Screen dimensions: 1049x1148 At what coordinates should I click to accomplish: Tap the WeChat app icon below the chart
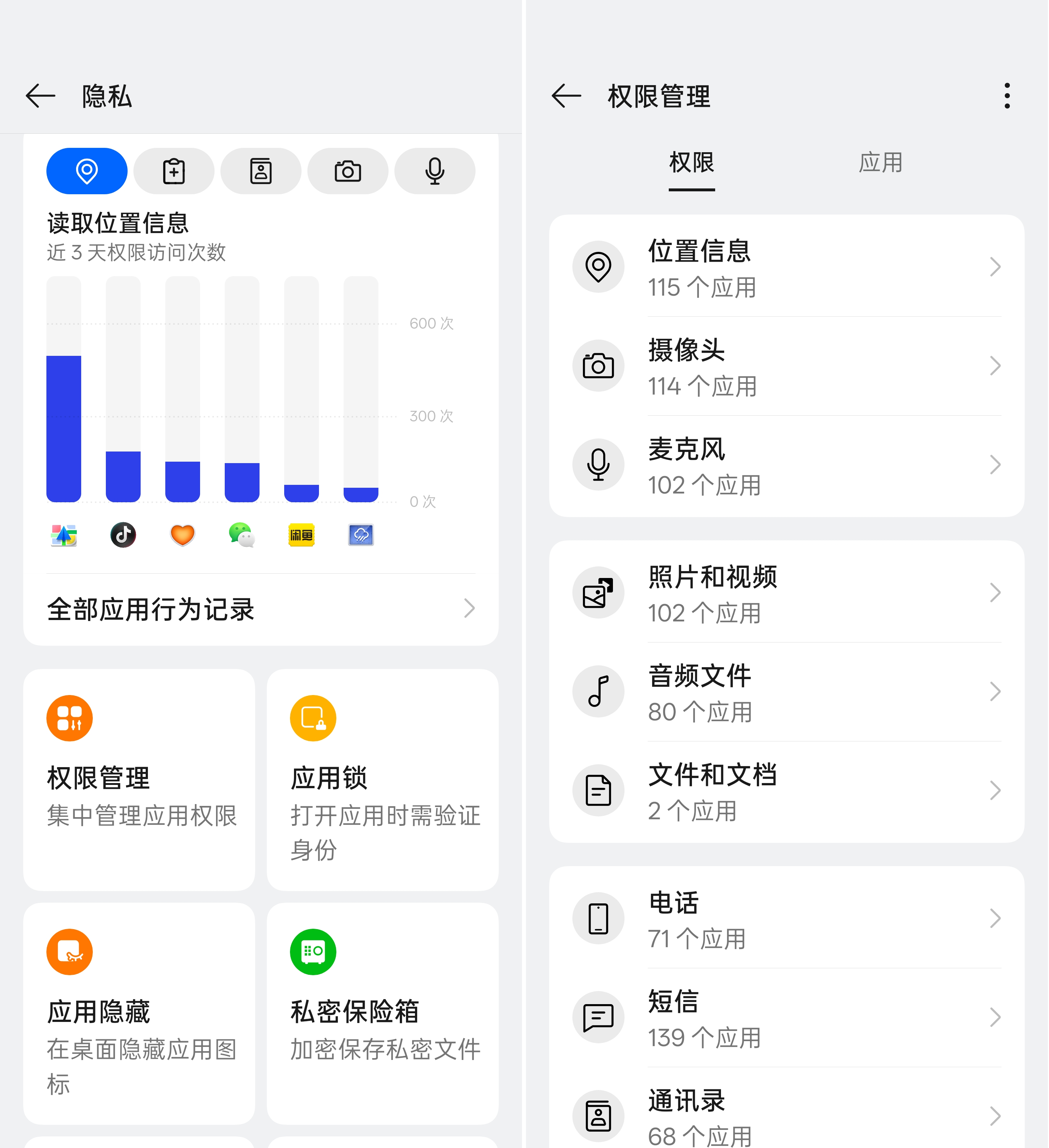(x=241, y=534)
